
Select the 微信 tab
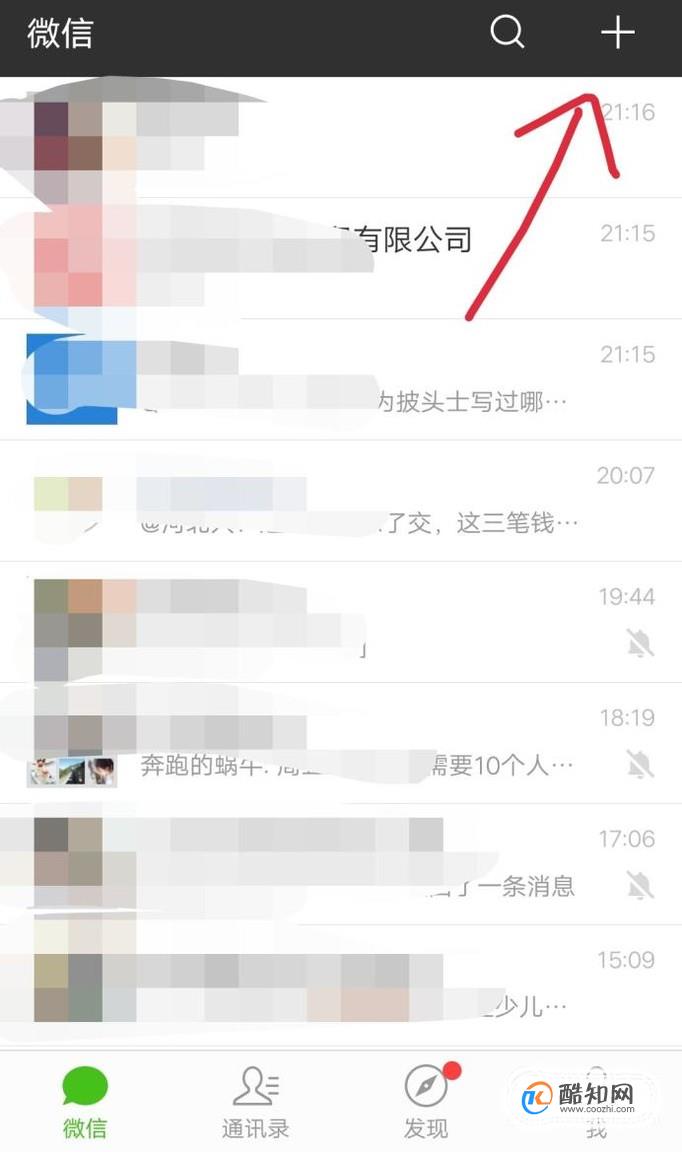point(85,1102)
